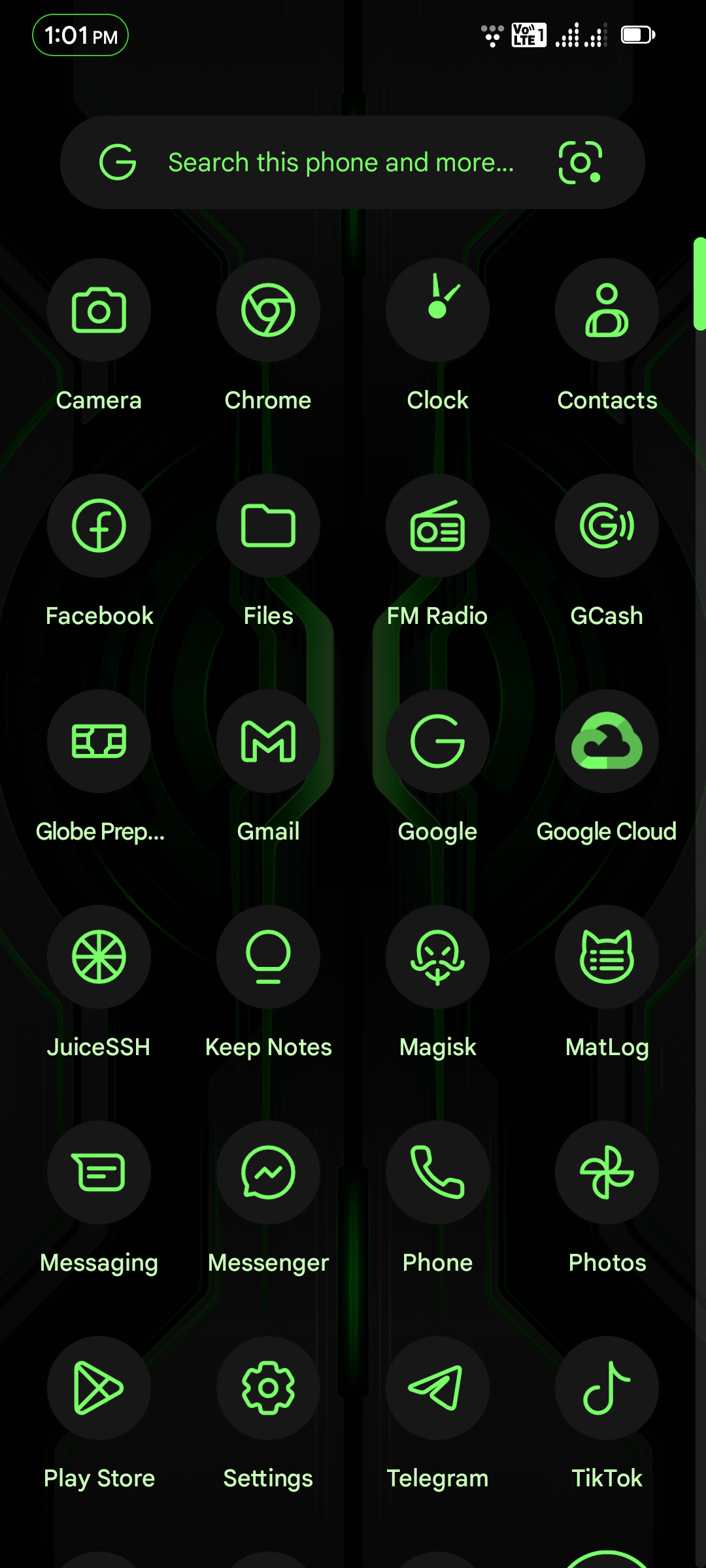Open the Google search bar
This screenshot has width=706, height=1568.
click(340, 162)
